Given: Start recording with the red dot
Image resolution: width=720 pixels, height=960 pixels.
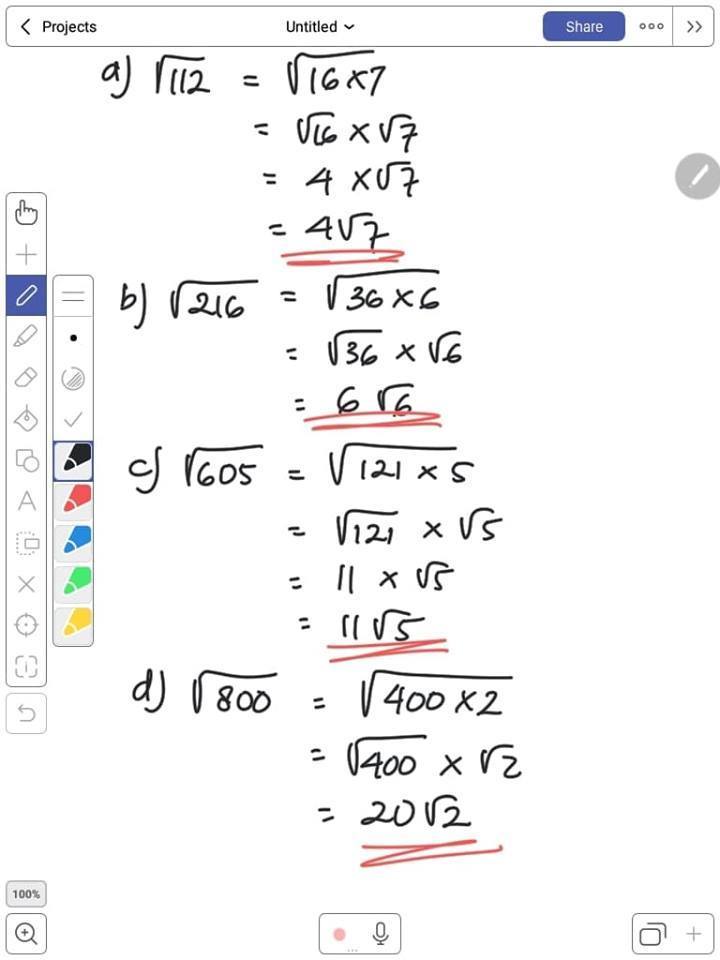Looking at the screenshot, I should (x=339, y=934).
